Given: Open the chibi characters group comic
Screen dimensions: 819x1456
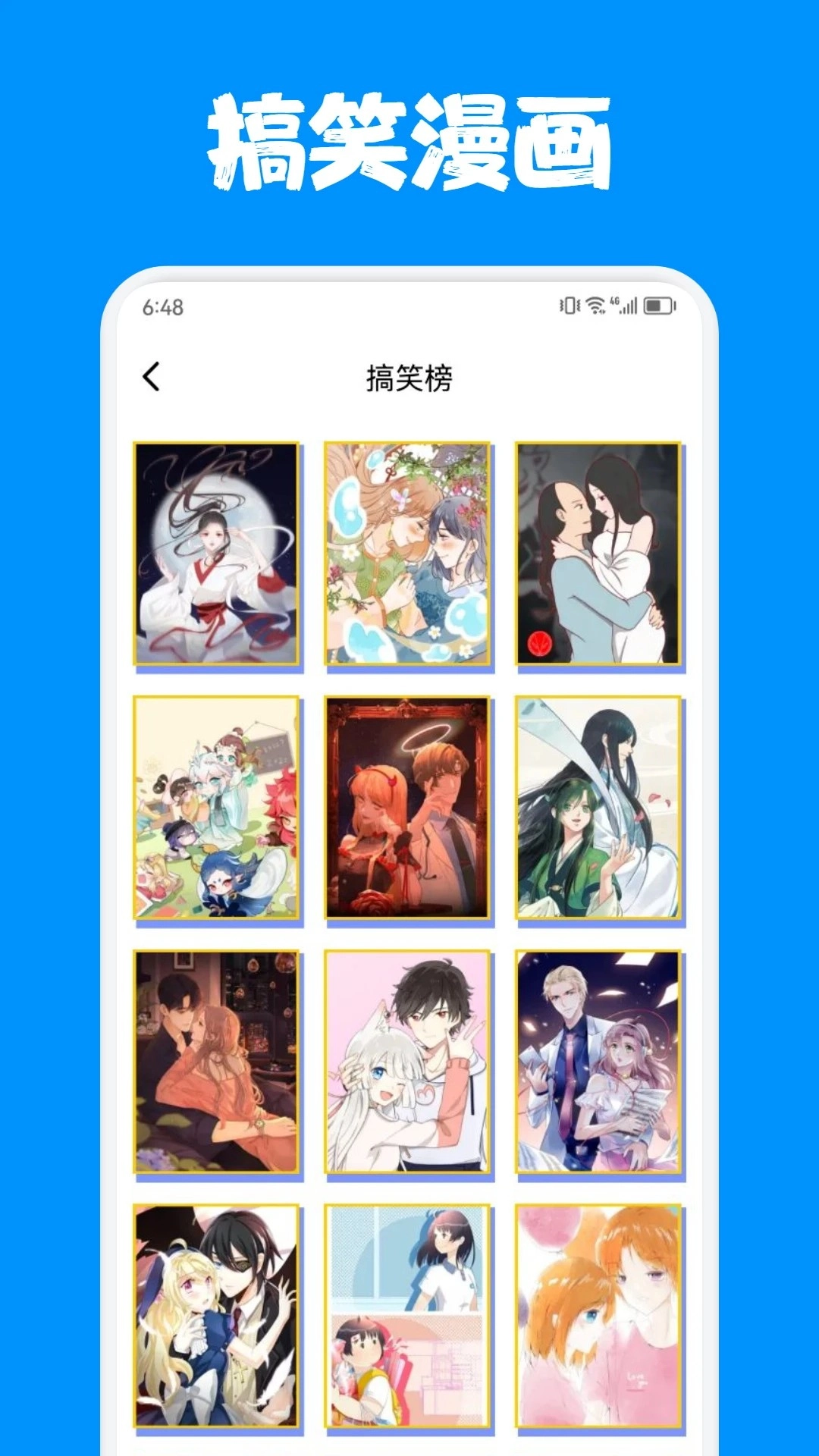Looking at the screenshot, I should point(218,808).
